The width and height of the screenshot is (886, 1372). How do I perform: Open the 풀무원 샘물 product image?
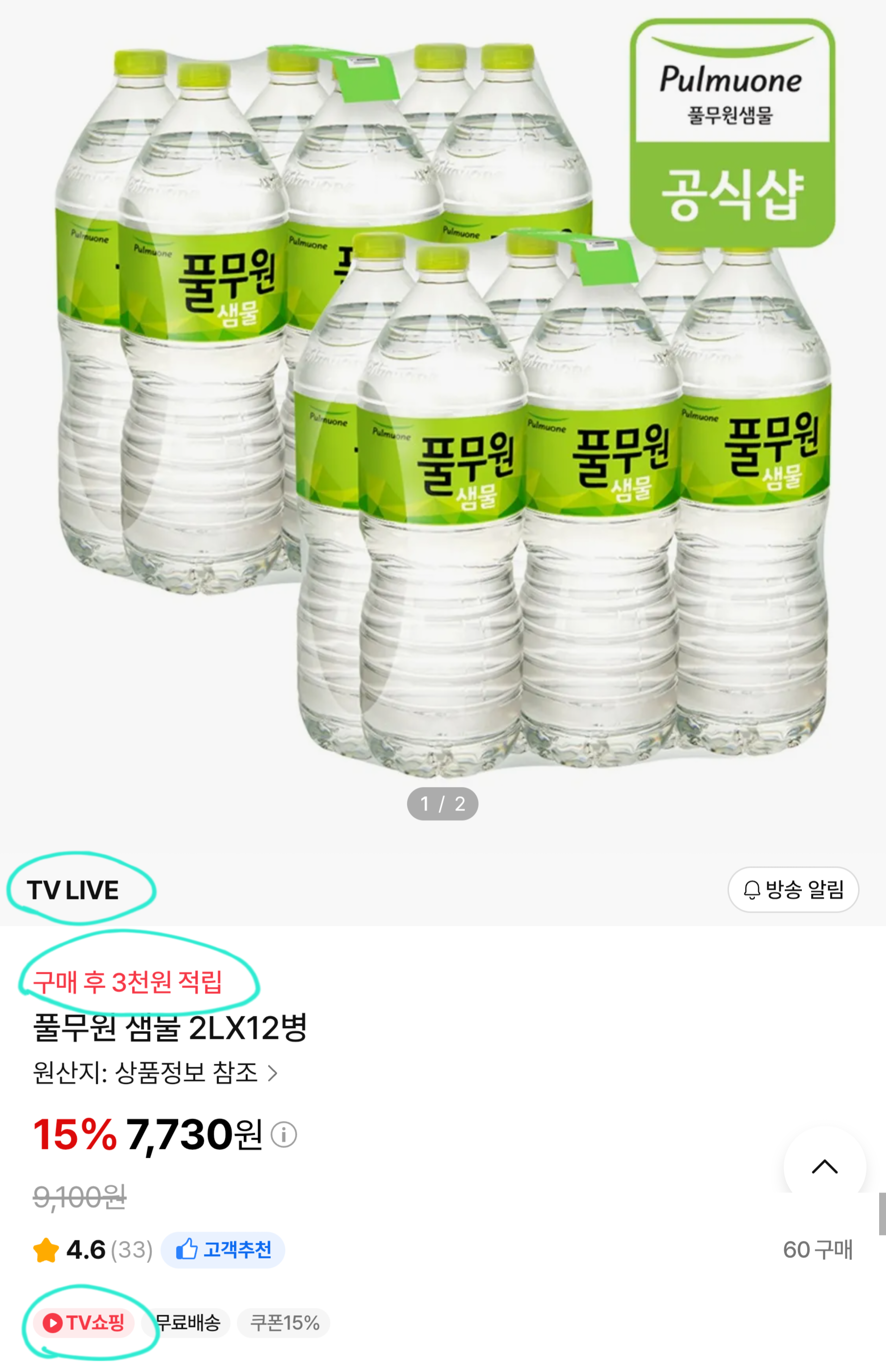pos(443,403)
